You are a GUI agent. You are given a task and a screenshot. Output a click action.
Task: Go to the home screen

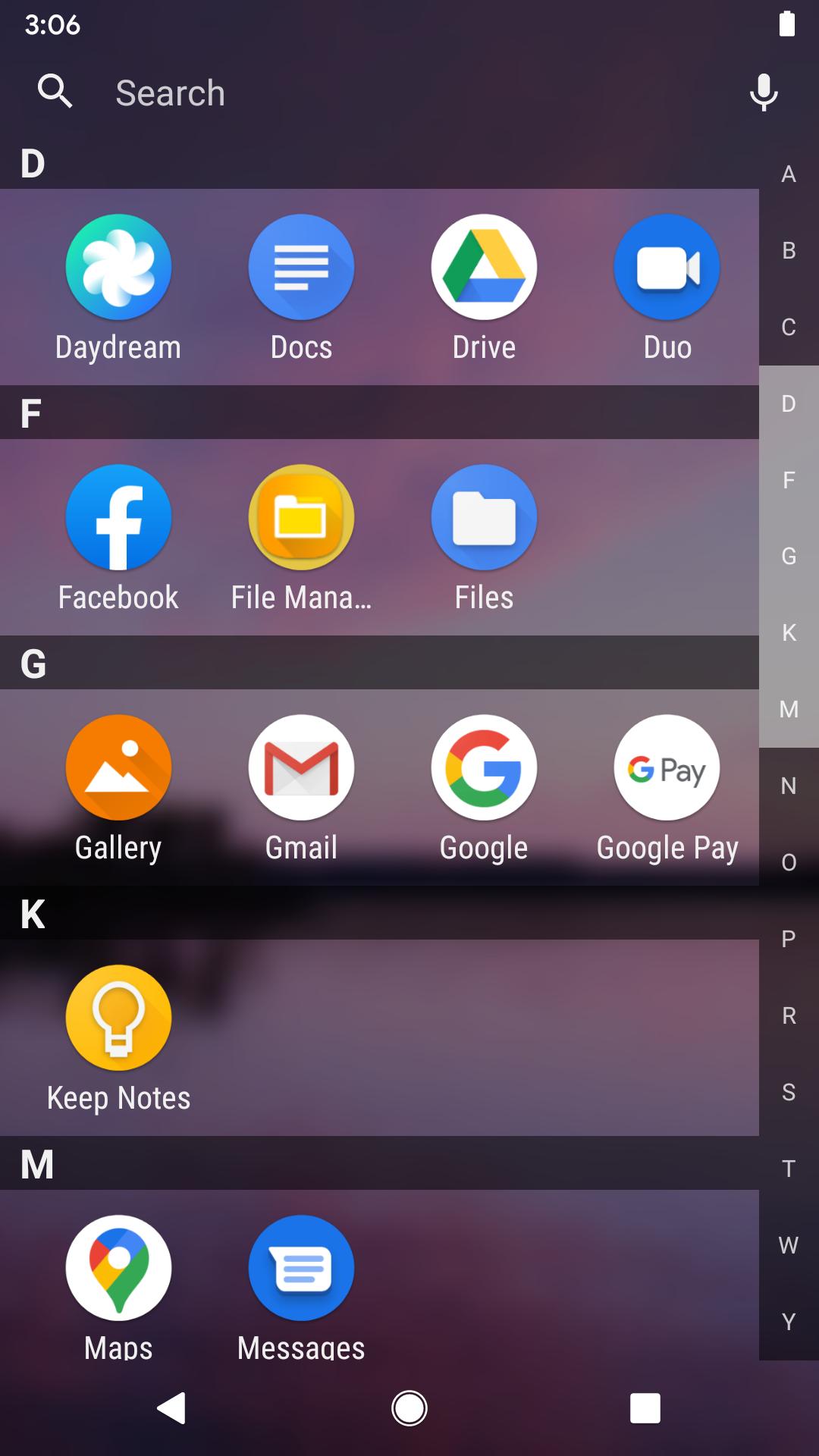point(409,1408)
